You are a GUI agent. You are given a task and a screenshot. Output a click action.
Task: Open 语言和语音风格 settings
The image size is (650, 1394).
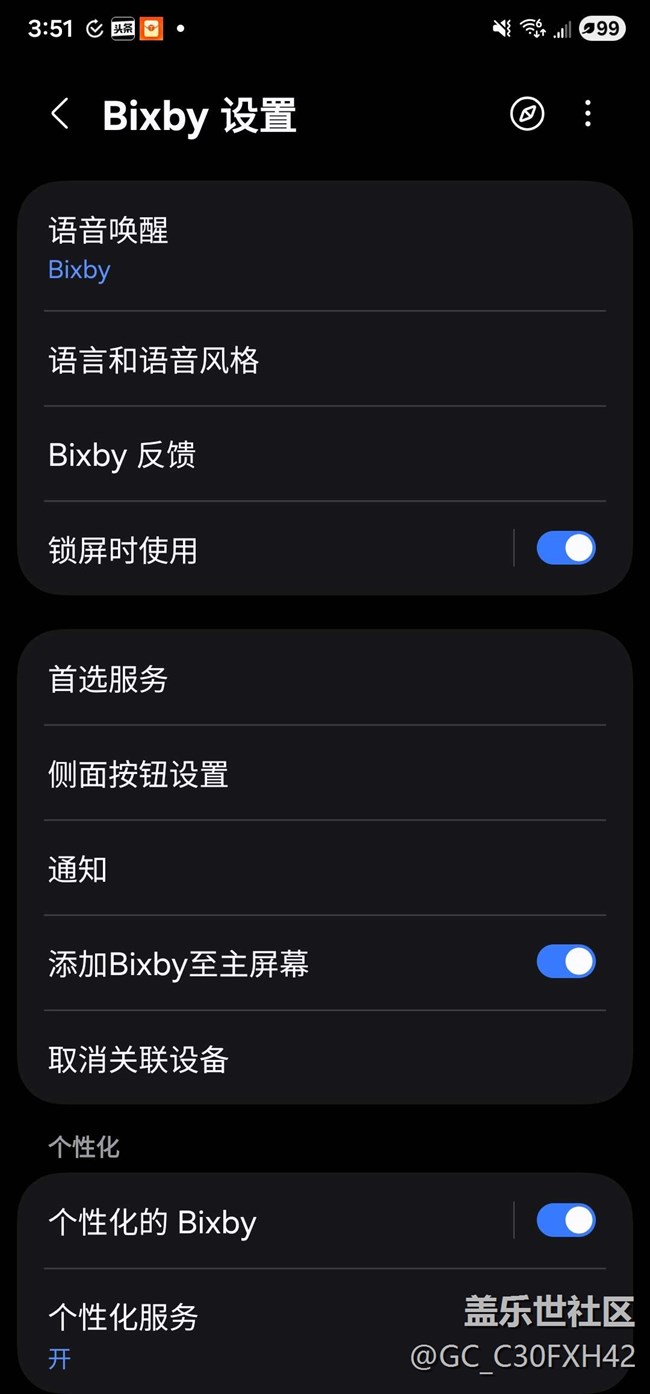tap(300, 359)
